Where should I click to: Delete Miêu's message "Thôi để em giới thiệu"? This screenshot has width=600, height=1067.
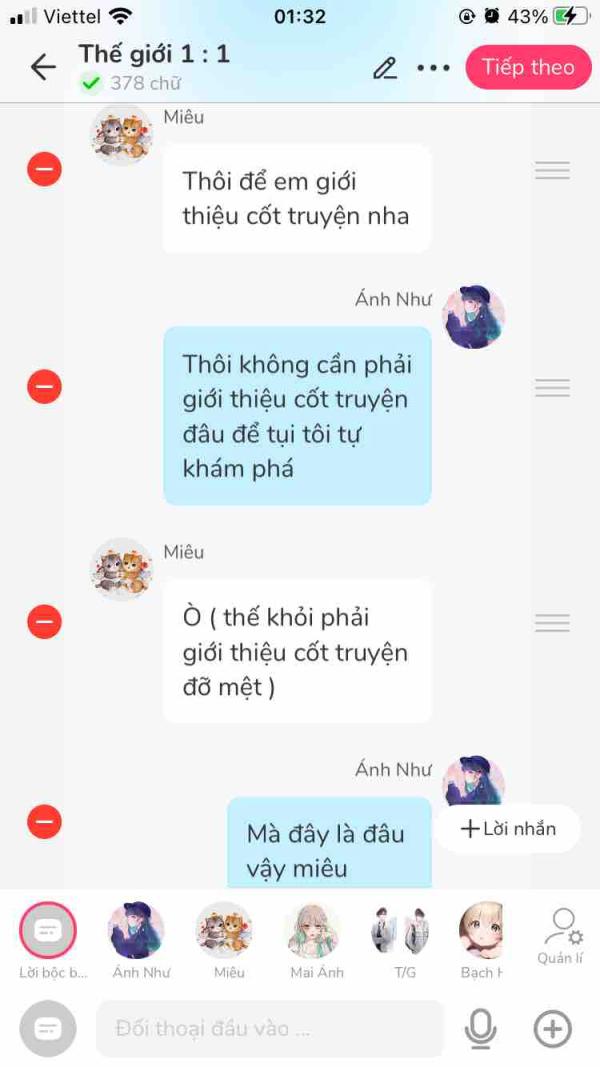[44, 169]
